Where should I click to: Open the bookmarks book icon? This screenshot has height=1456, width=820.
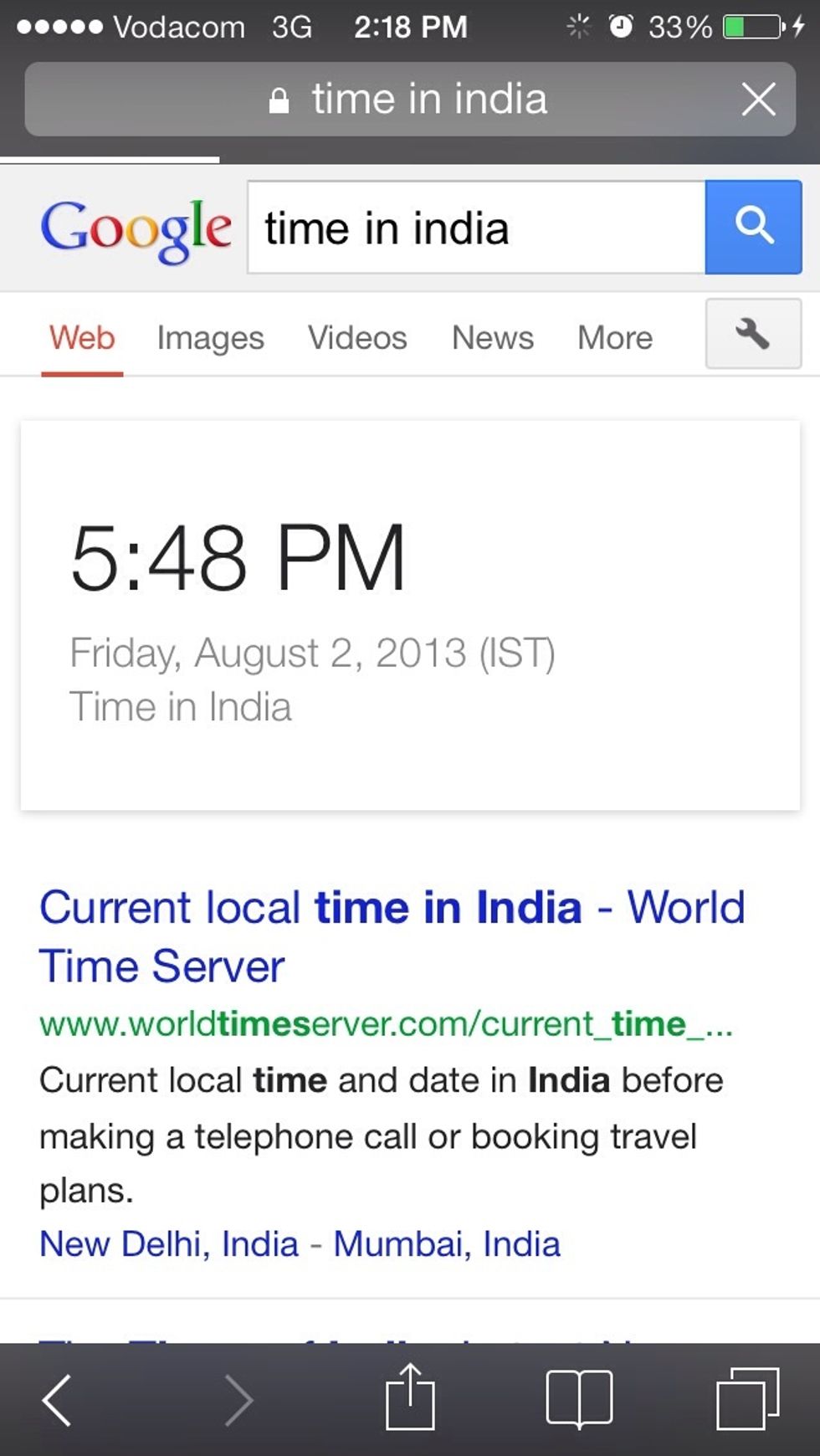click(579, 1398)
